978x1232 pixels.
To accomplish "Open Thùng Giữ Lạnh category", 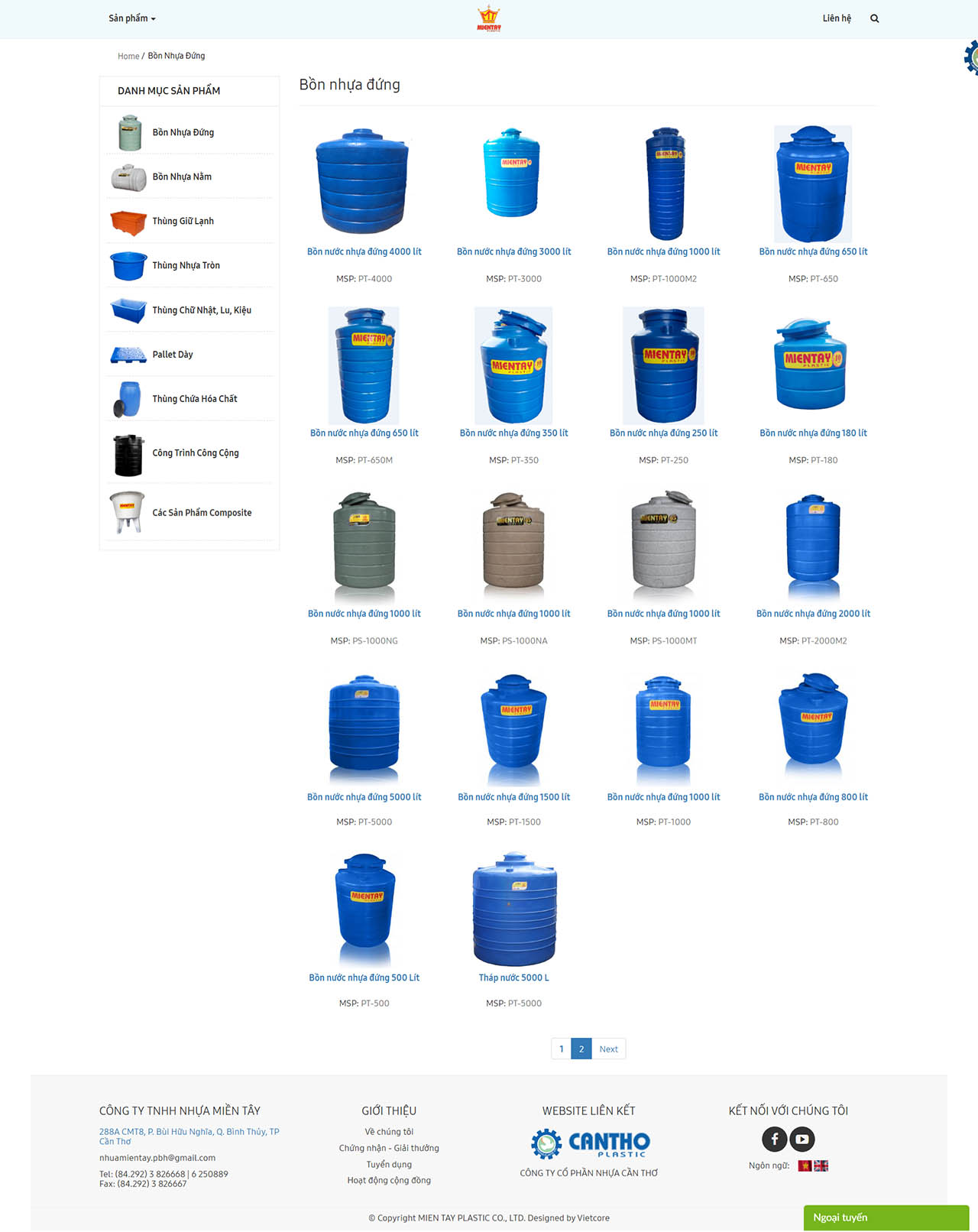I will 183,221.
